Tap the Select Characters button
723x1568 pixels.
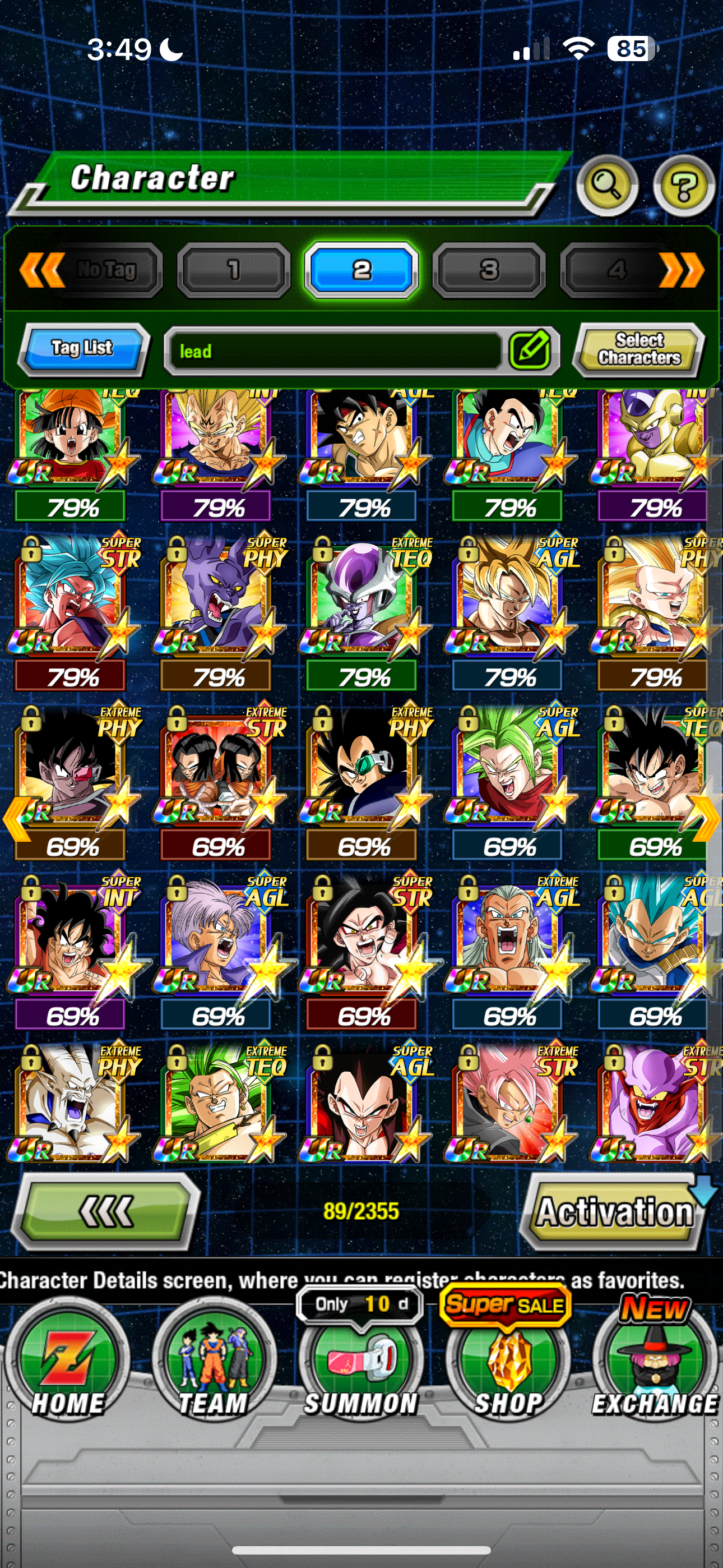pyautogui.click(x=638, y=349)
